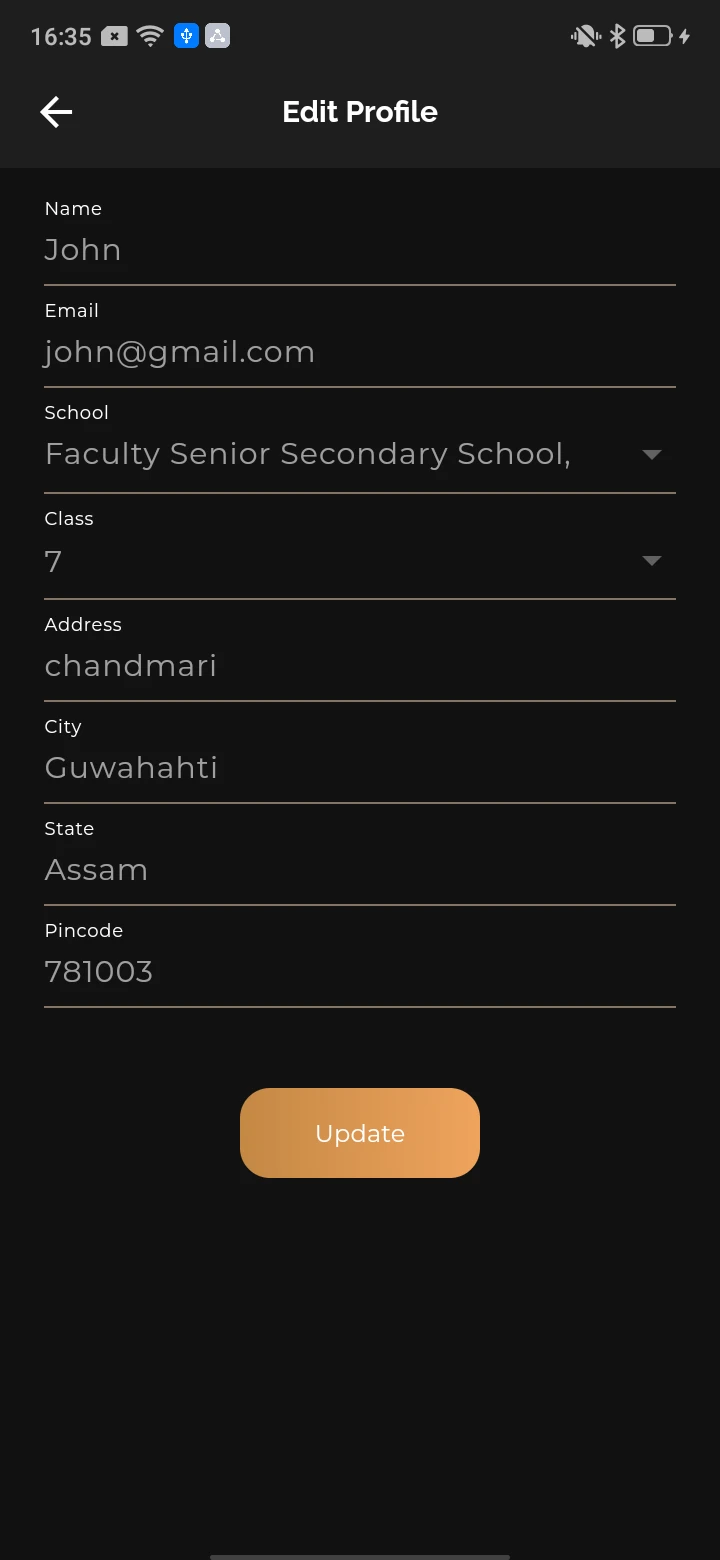Tap the Email field to edit

[x=360, y=352]
